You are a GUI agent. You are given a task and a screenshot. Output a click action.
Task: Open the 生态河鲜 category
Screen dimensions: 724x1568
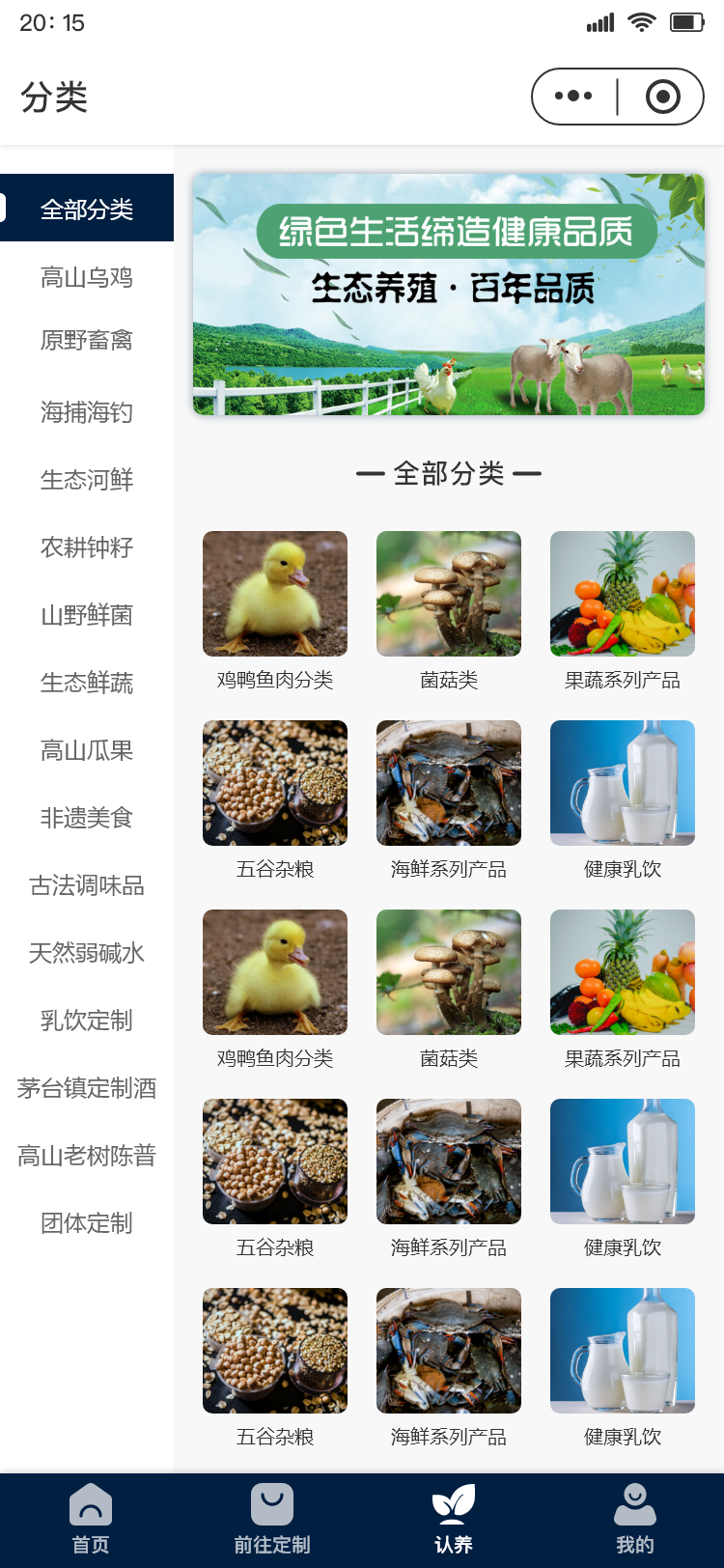tap(87, 480)
